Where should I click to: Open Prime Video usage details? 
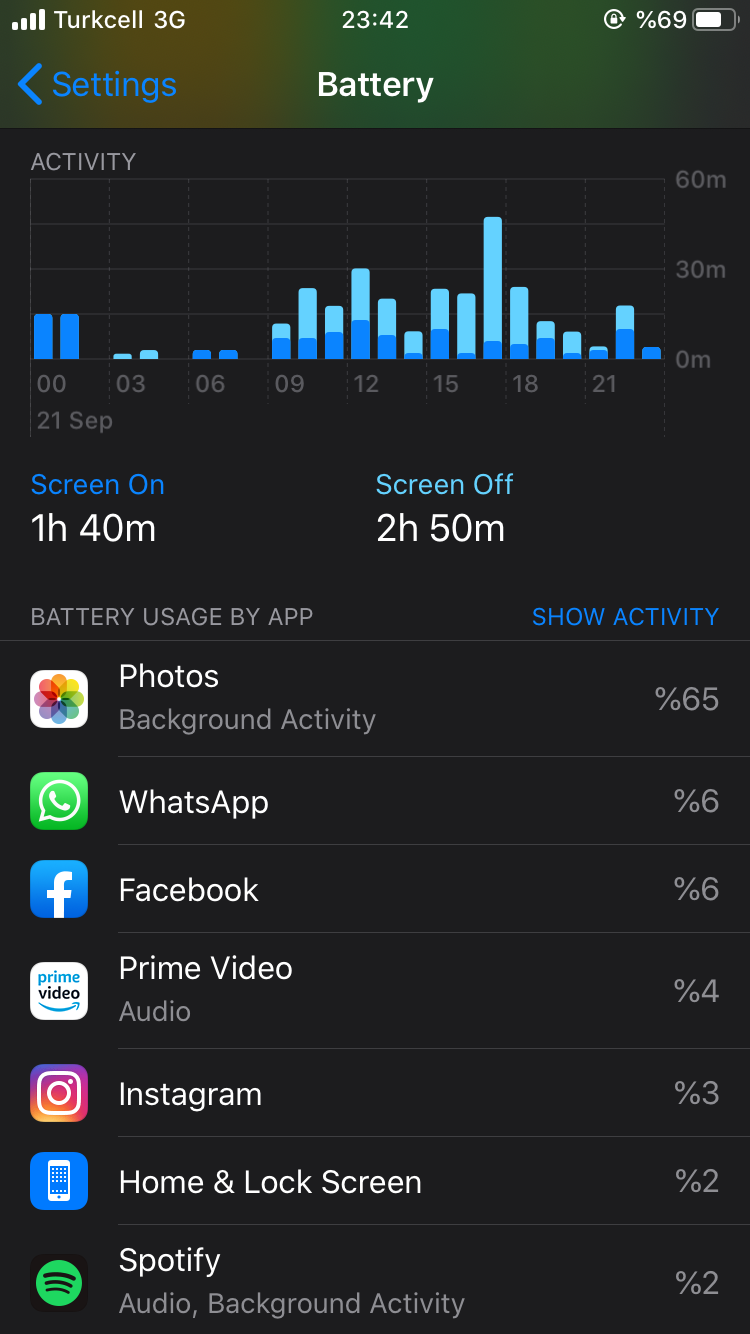[x=375, y=990]
